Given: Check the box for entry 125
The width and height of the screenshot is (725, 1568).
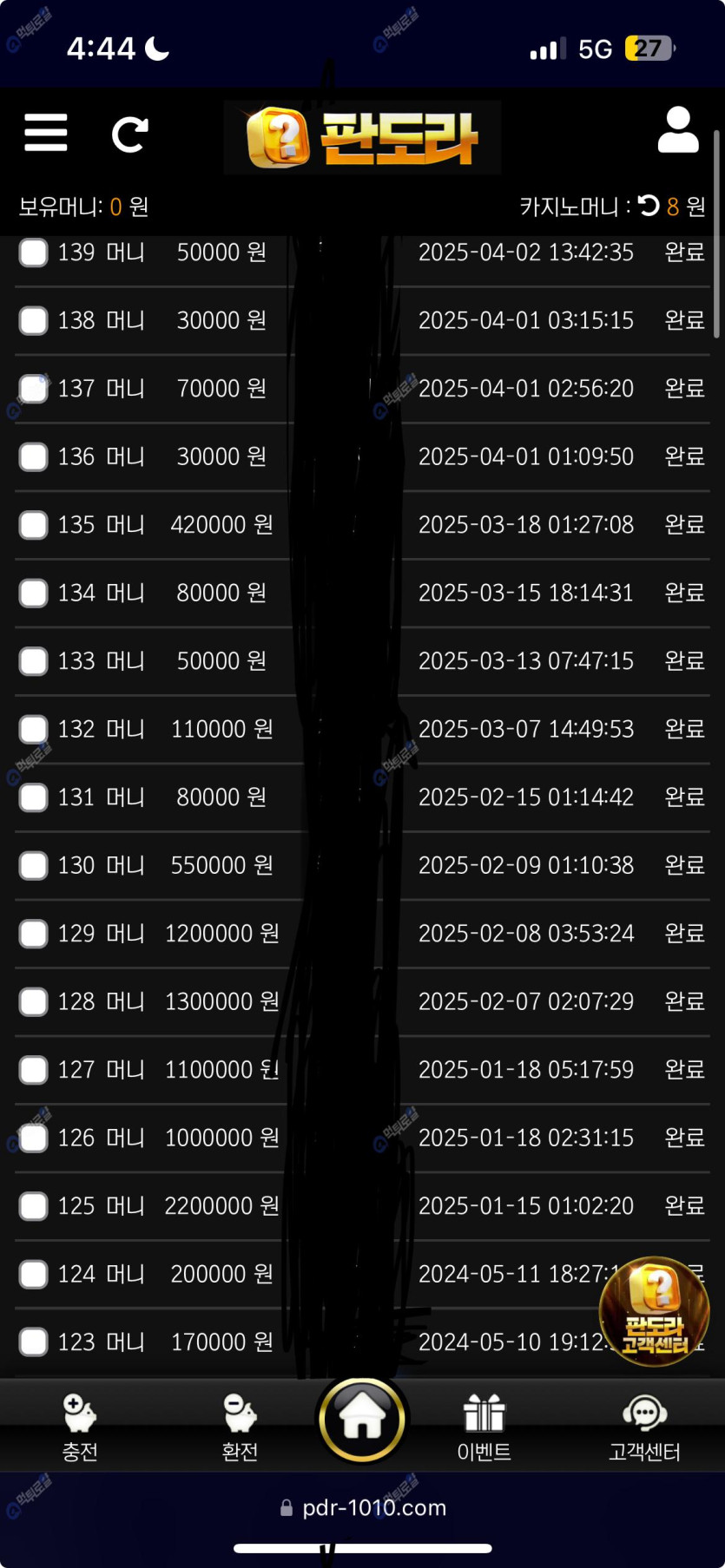Looking at the screenshot, I should pyautogui.click(x=34, y=1206).
